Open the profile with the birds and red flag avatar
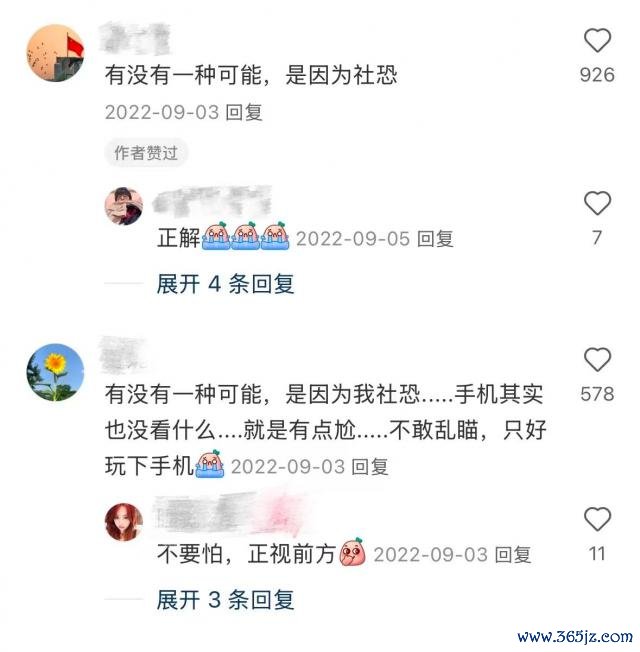Viewport: 640px width, 652px height. (53, 53)
